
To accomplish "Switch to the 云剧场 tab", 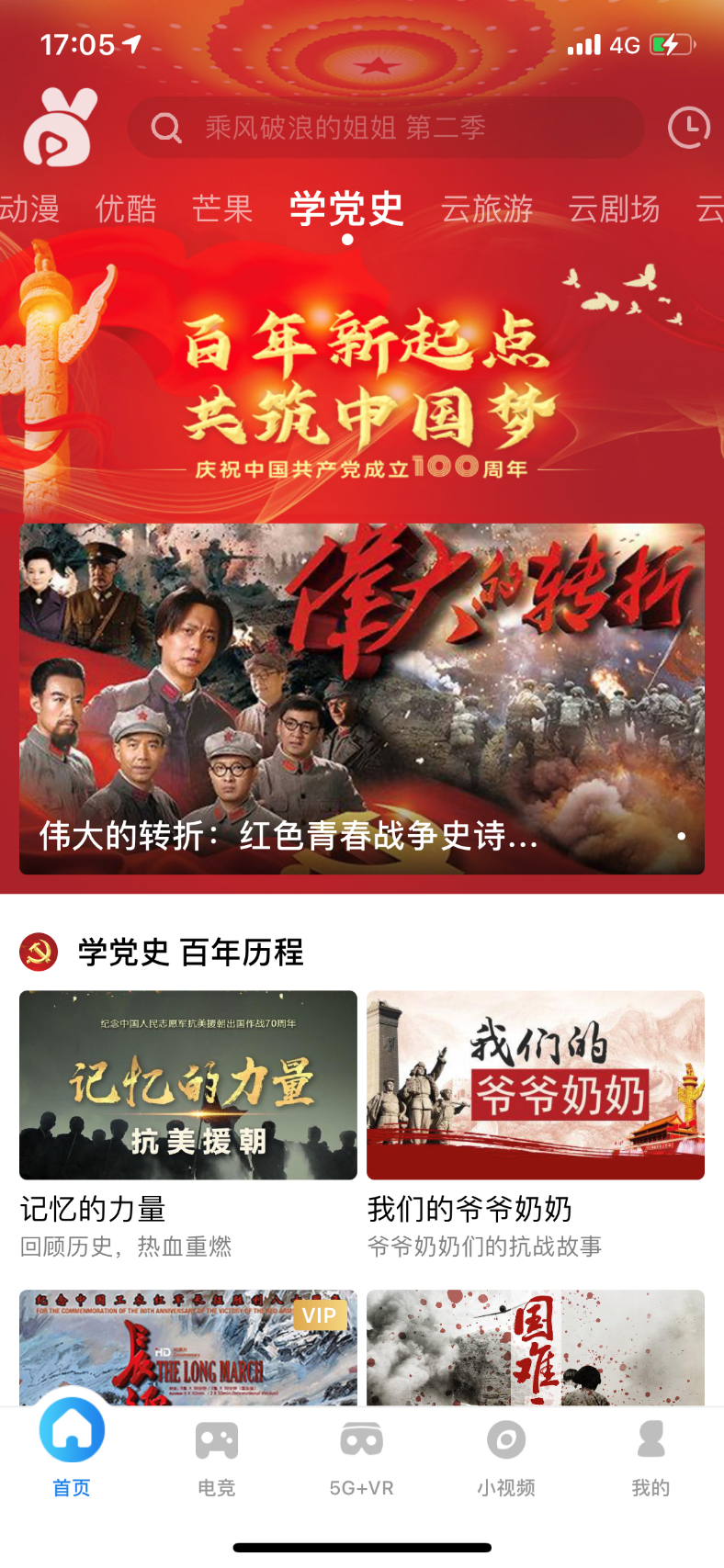I will 614,209.
